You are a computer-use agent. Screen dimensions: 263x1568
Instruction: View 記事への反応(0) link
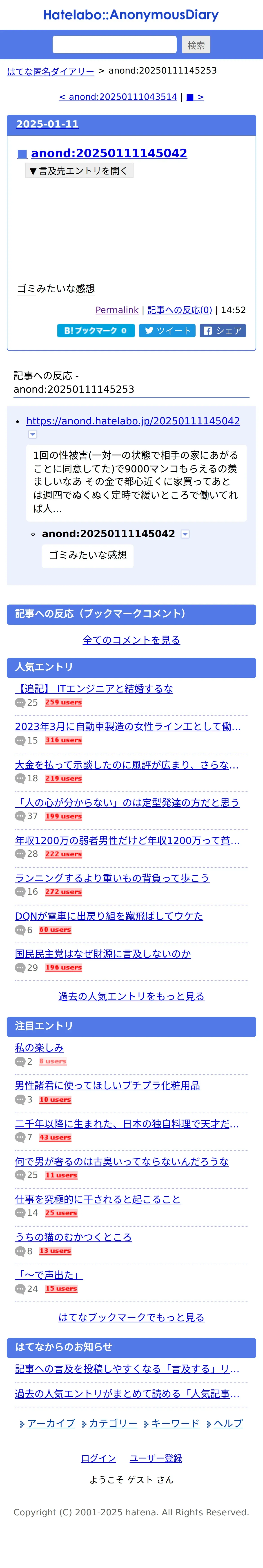(180, 310)
